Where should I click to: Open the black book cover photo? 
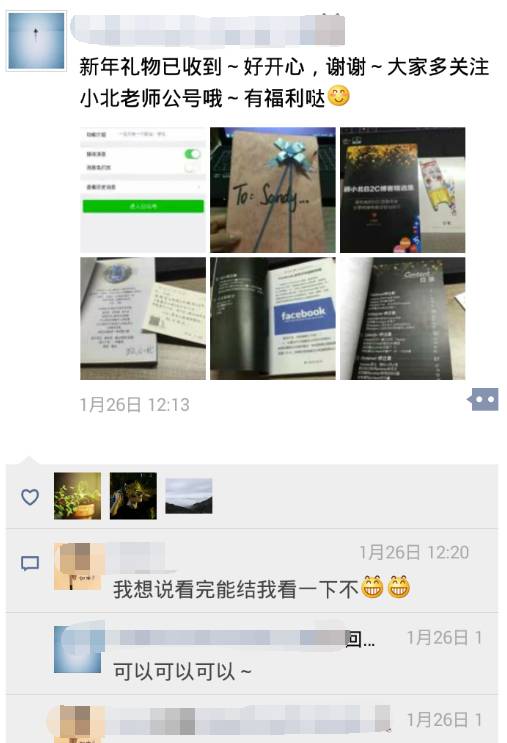tap(403, 190)
